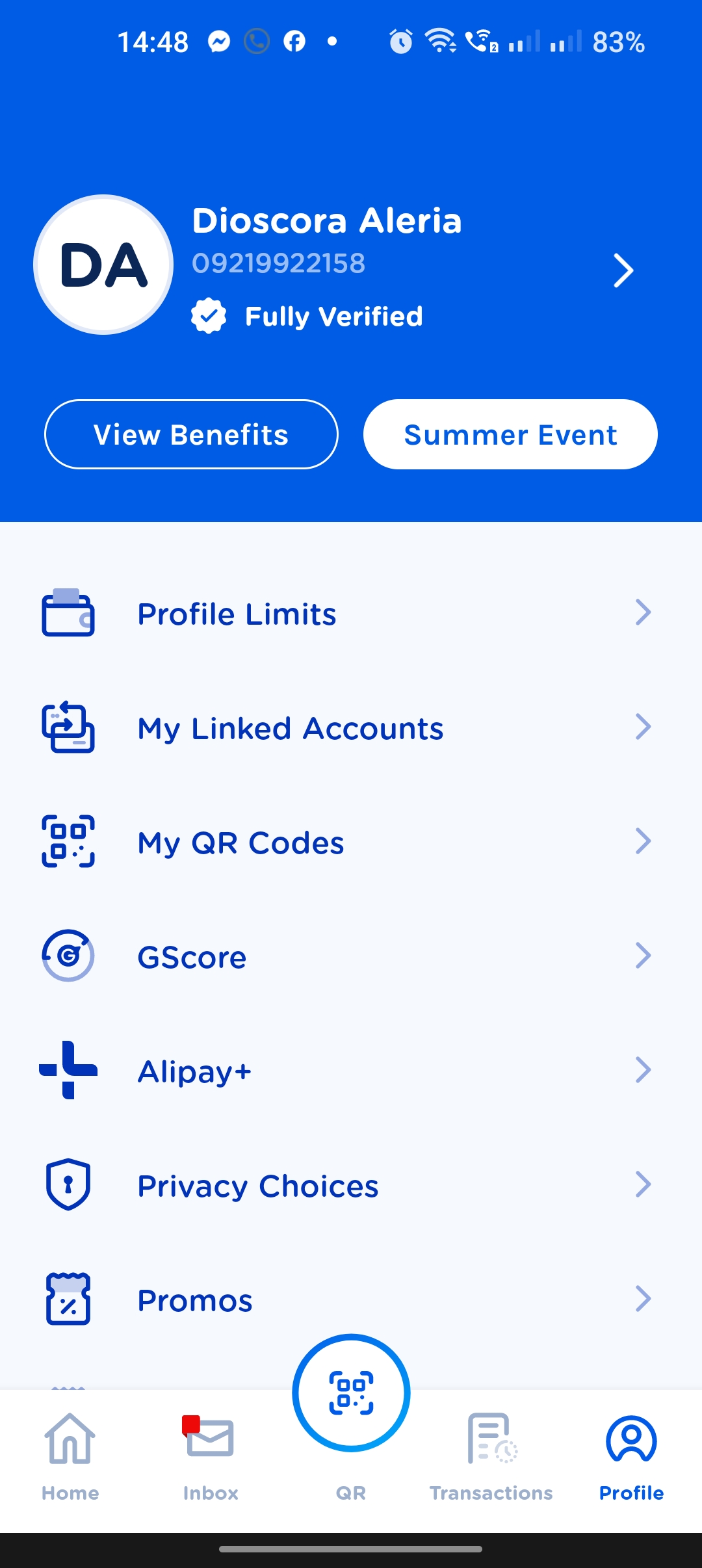The width and height of the screenshot is (702, 1568).
Task: Select the Promos row
Action: point(351,1300)
